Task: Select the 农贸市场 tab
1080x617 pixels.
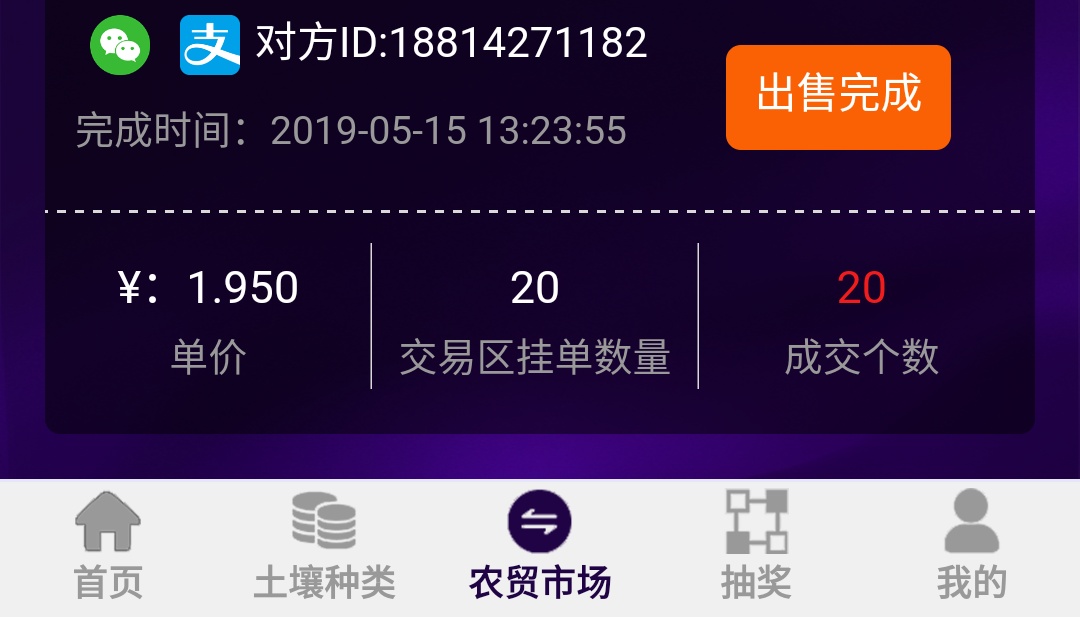Action: 540,548
